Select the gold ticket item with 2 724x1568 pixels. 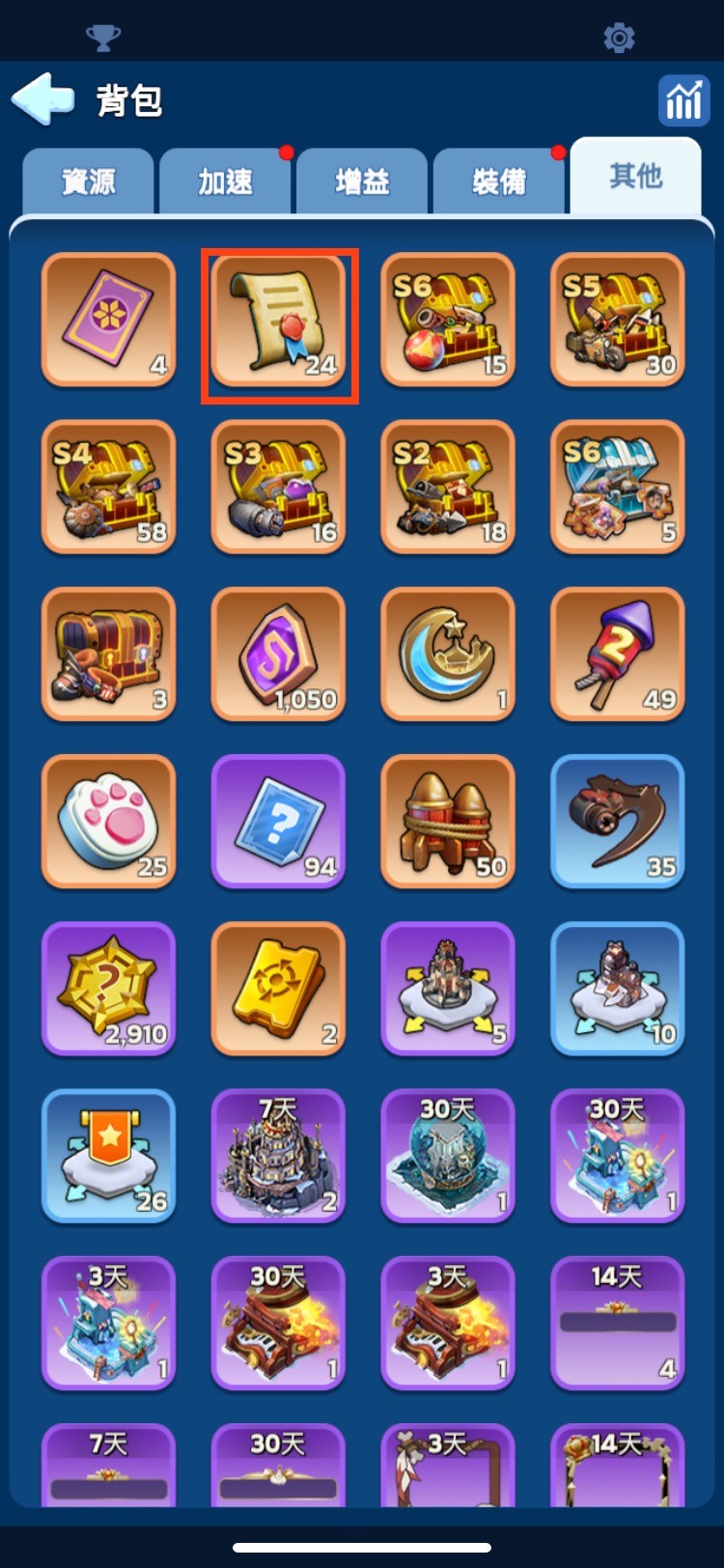279,989
